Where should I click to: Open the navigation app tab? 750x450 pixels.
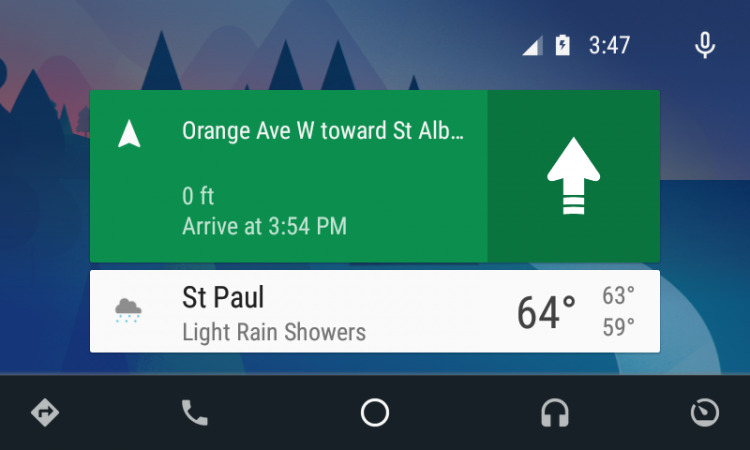[x=45, y=412]
